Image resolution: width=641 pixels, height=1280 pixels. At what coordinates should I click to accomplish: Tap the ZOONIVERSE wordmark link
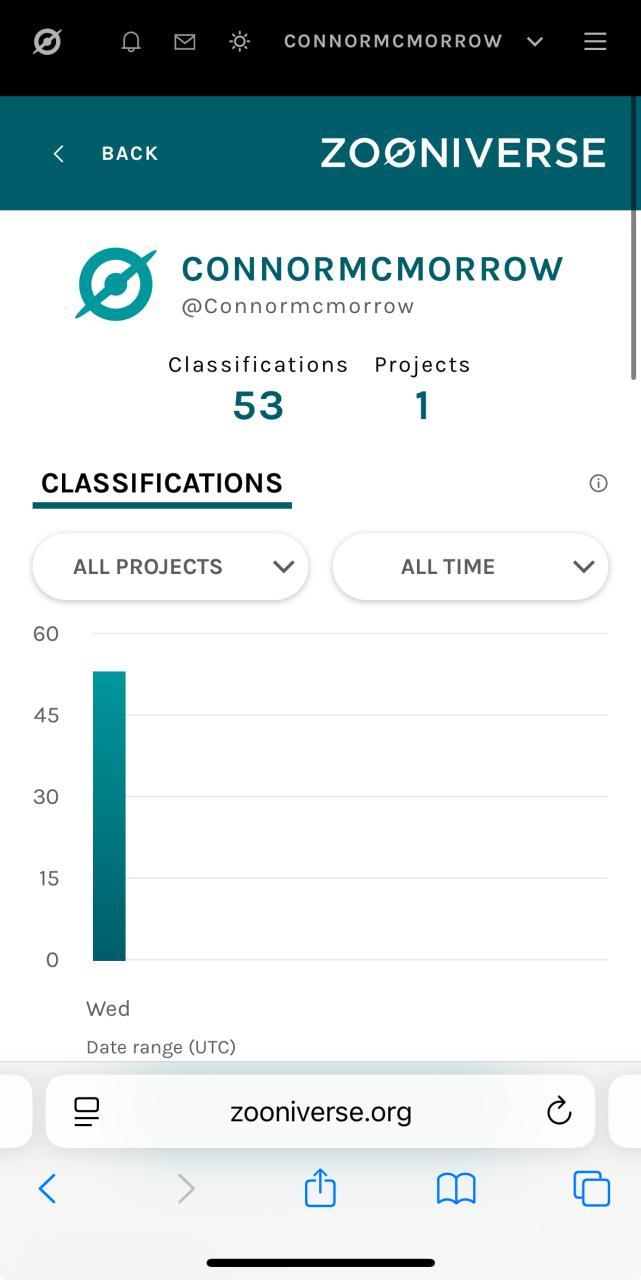click(463, 153)
